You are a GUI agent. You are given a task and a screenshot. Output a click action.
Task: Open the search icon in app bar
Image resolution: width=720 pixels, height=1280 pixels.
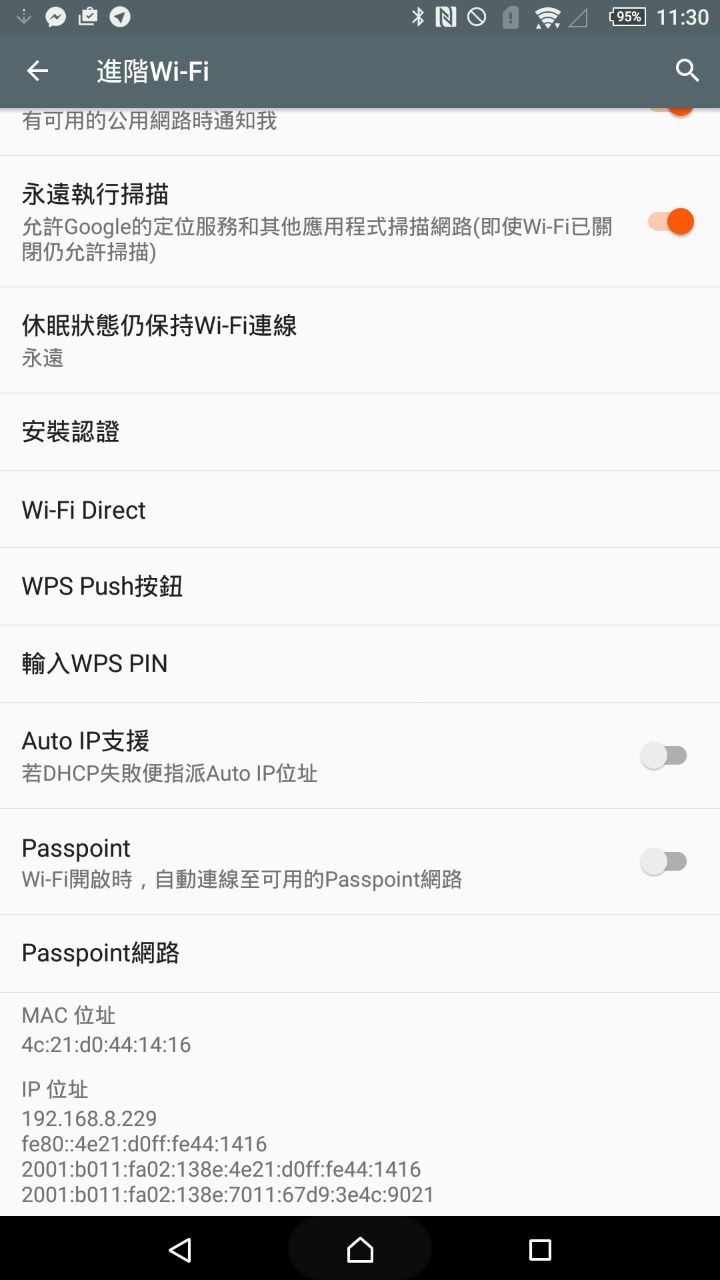pos(687,70)
